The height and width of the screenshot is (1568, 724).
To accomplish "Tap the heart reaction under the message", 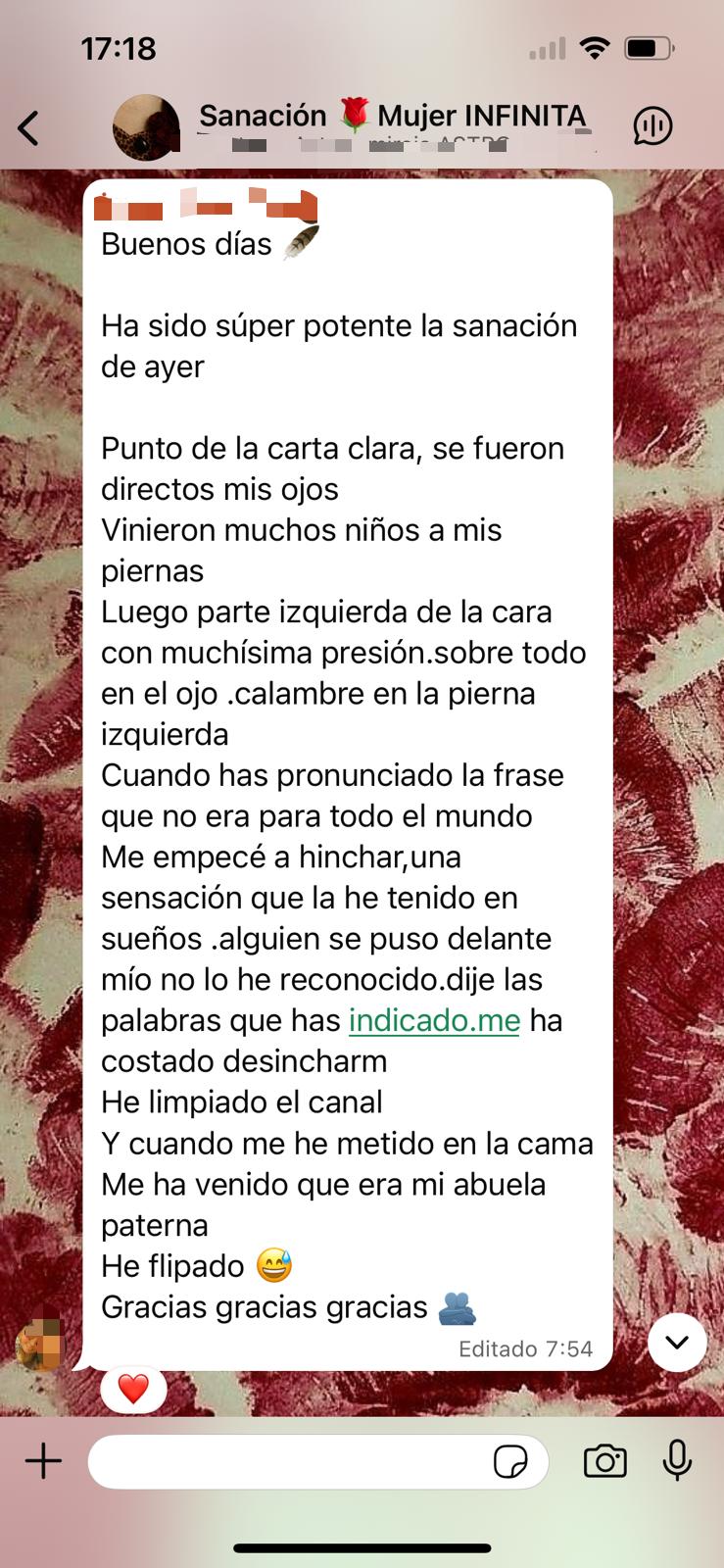I will [133, 1389].
